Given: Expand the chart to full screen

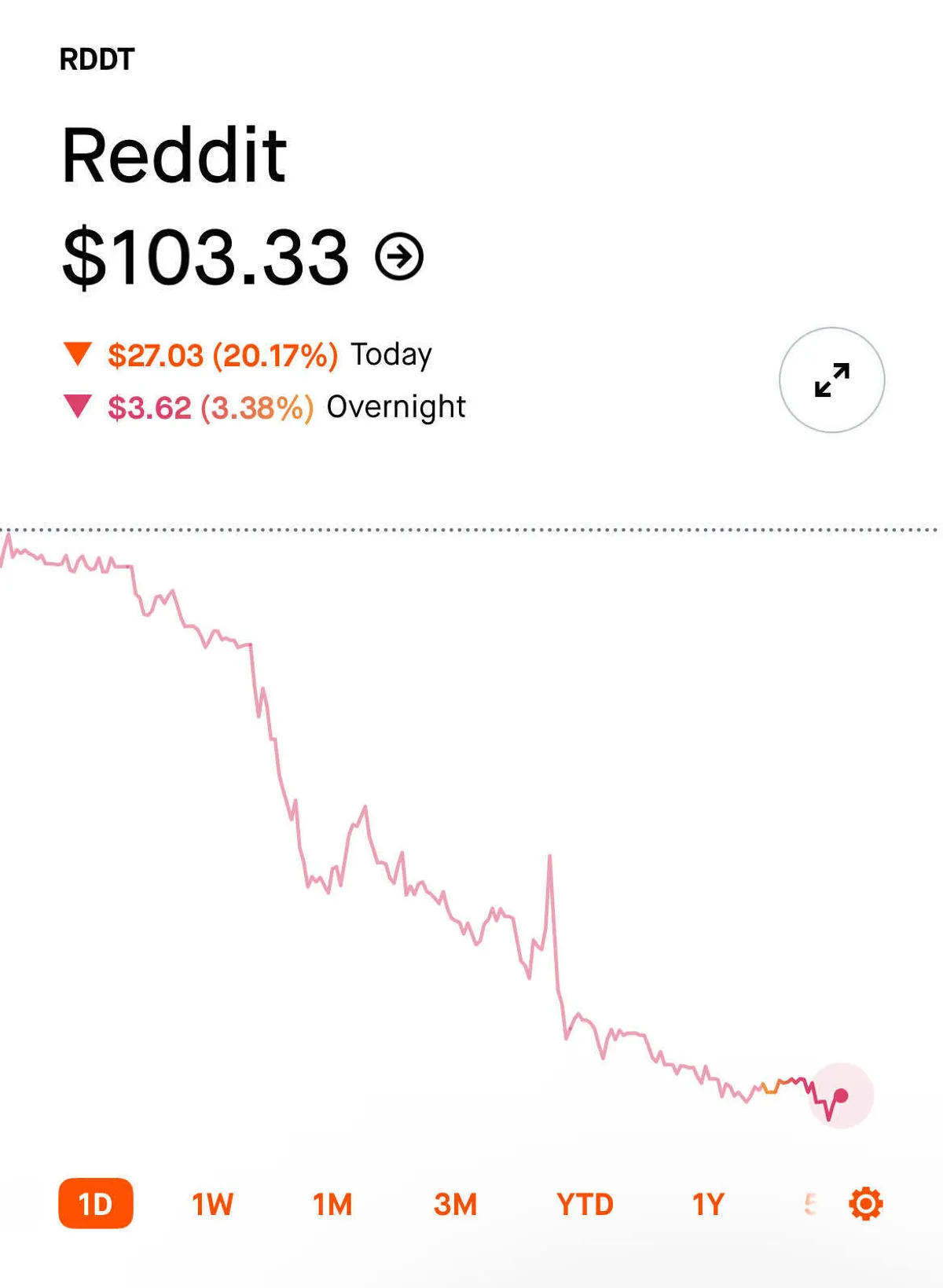Looking at the screenshot, I should tap(831, 380).
